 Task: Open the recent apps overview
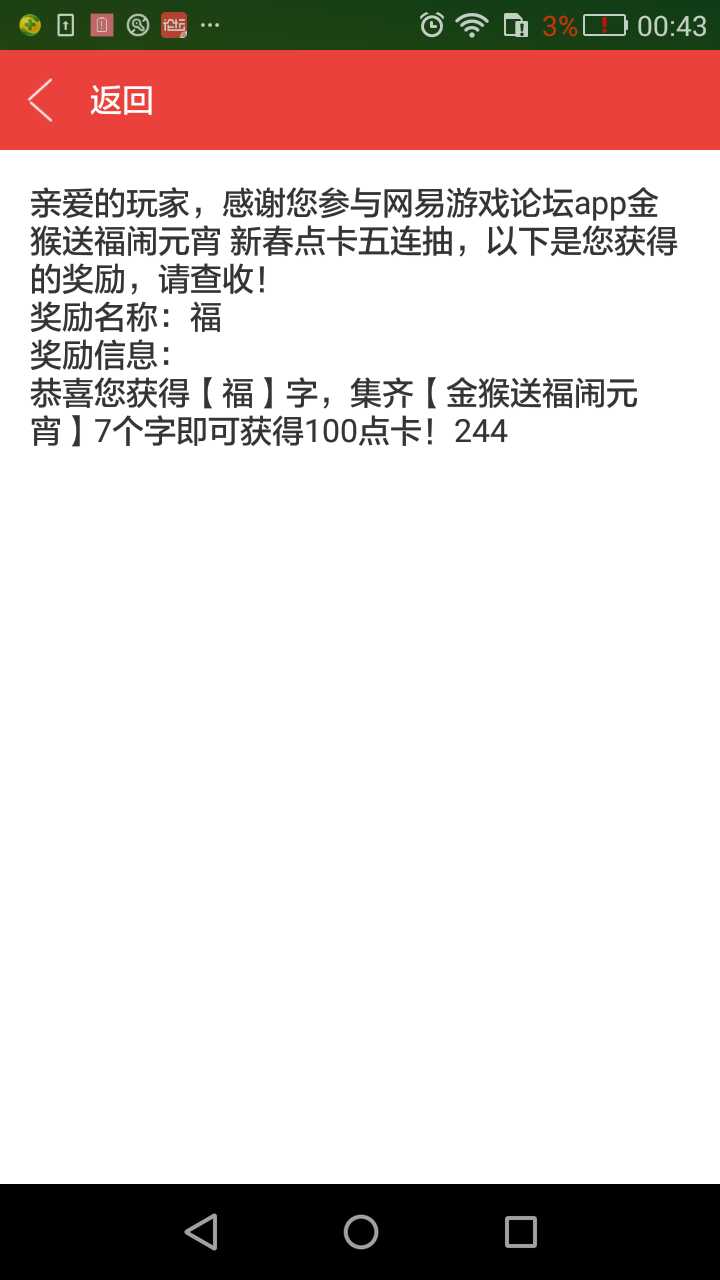(520, 1231)
